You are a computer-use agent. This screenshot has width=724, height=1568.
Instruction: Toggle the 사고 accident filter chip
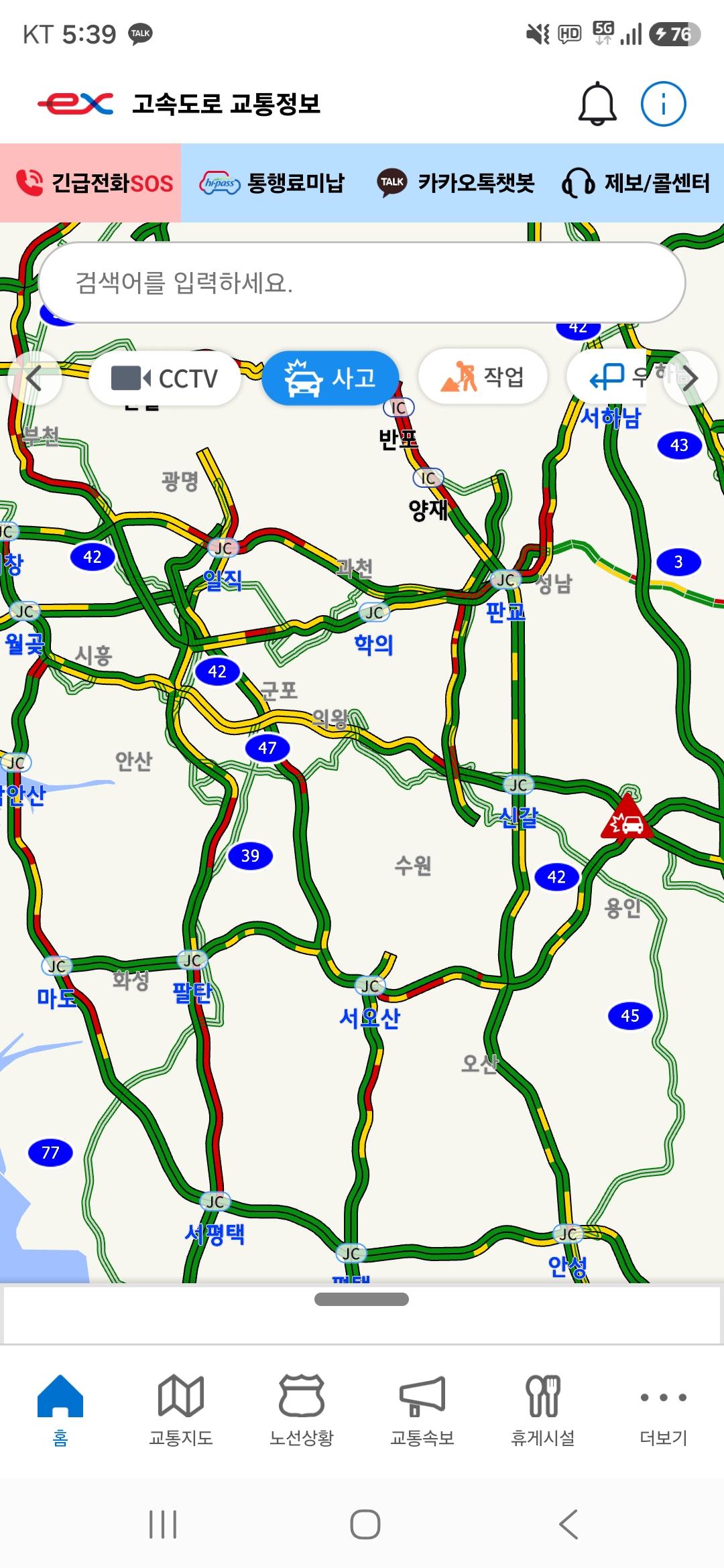tap(330, 378)
